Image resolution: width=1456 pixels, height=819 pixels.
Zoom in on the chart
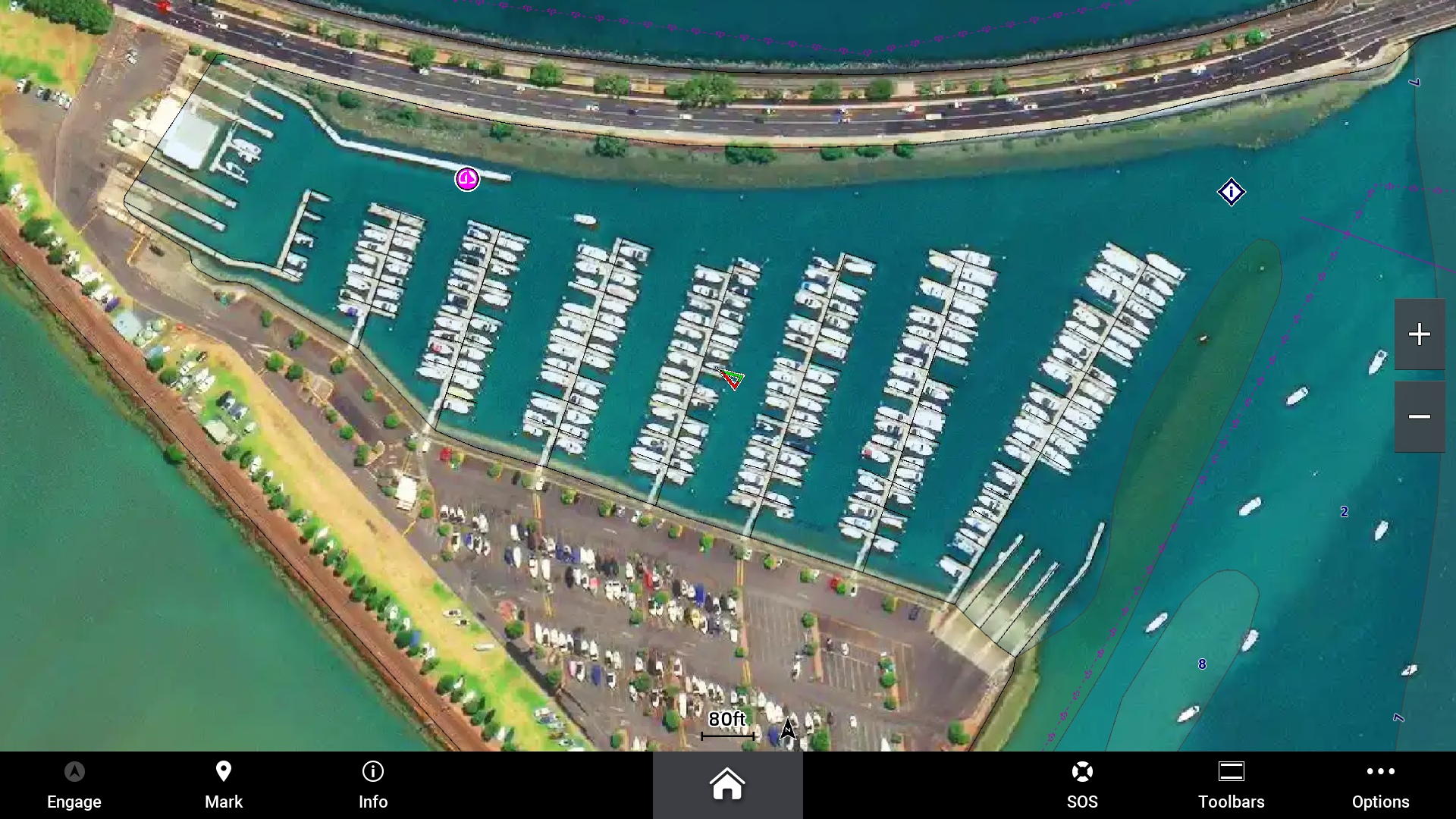pos(1420,334)
